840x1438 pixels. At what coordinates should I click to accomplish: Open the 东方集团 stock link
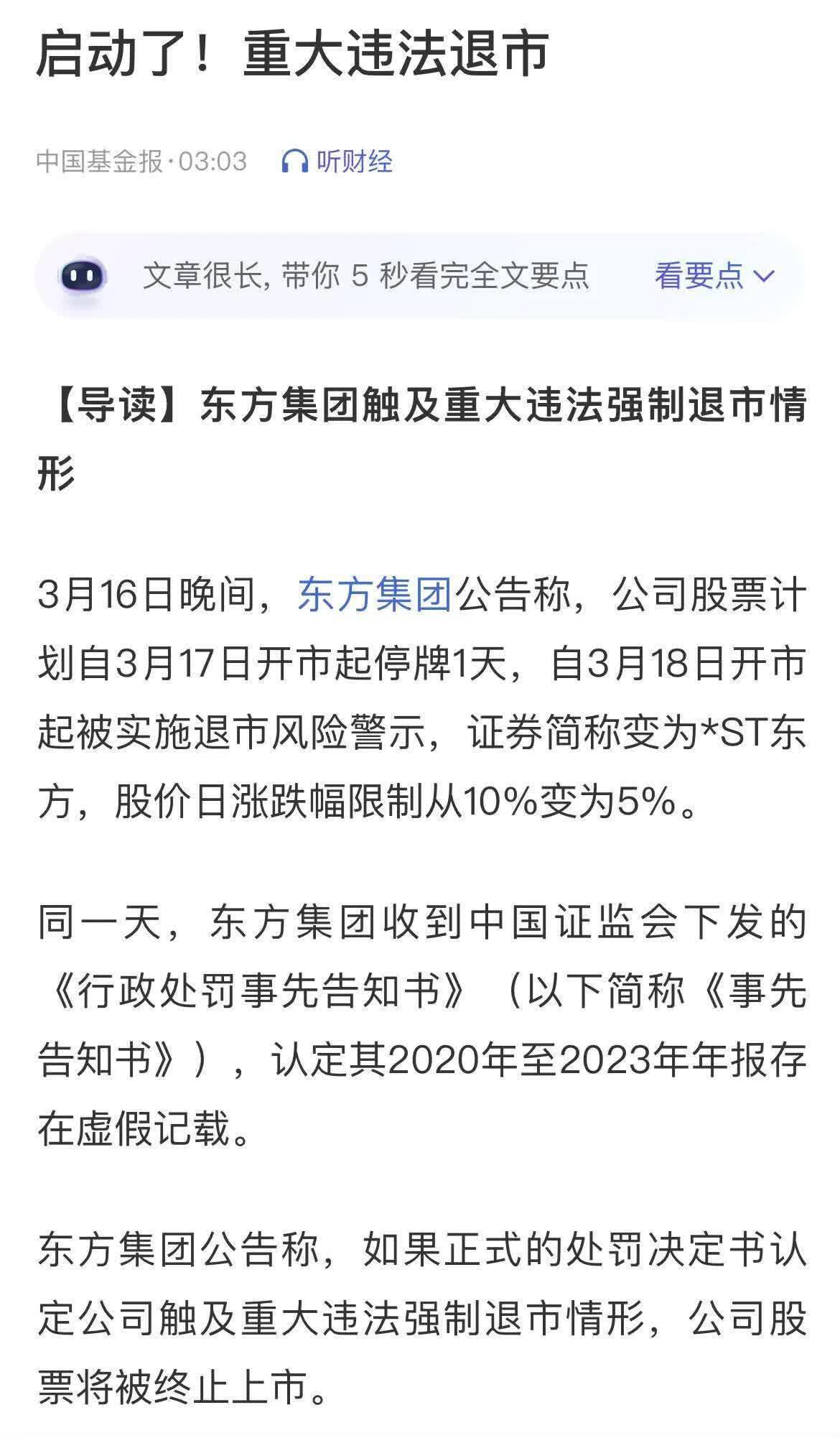click(x=374, y=595)
